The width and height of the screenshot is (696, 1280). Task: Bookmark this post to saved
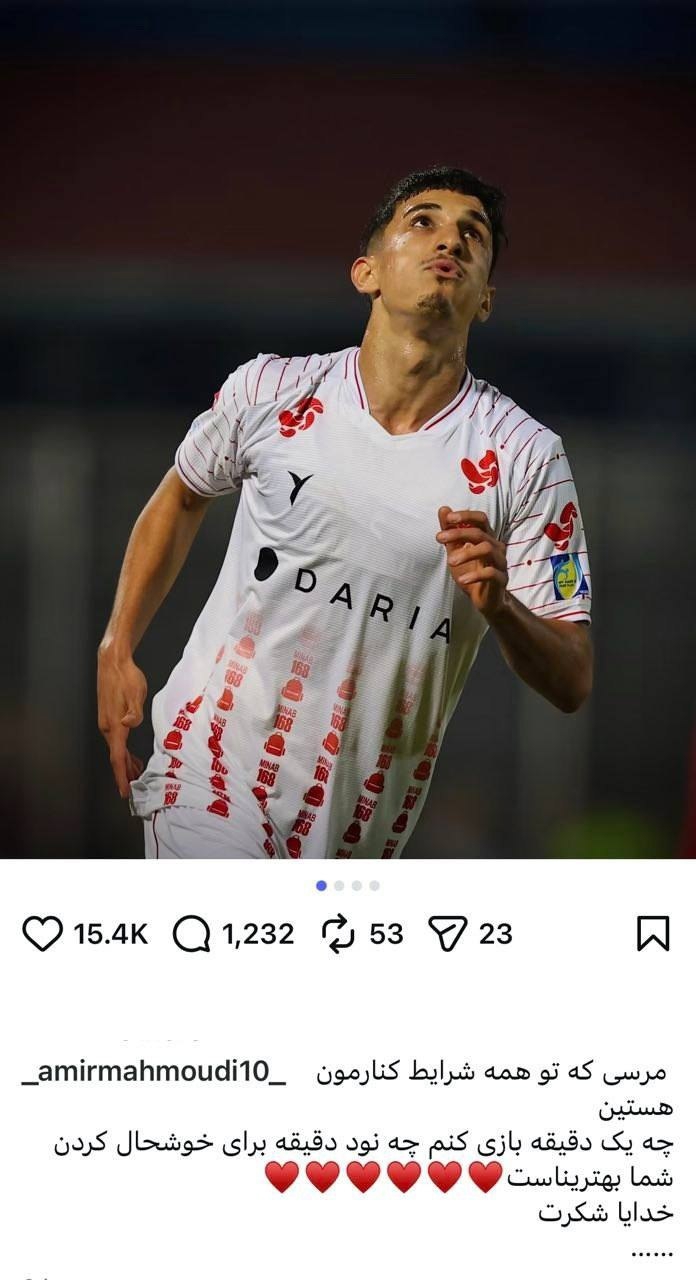[x=652, y=934]
